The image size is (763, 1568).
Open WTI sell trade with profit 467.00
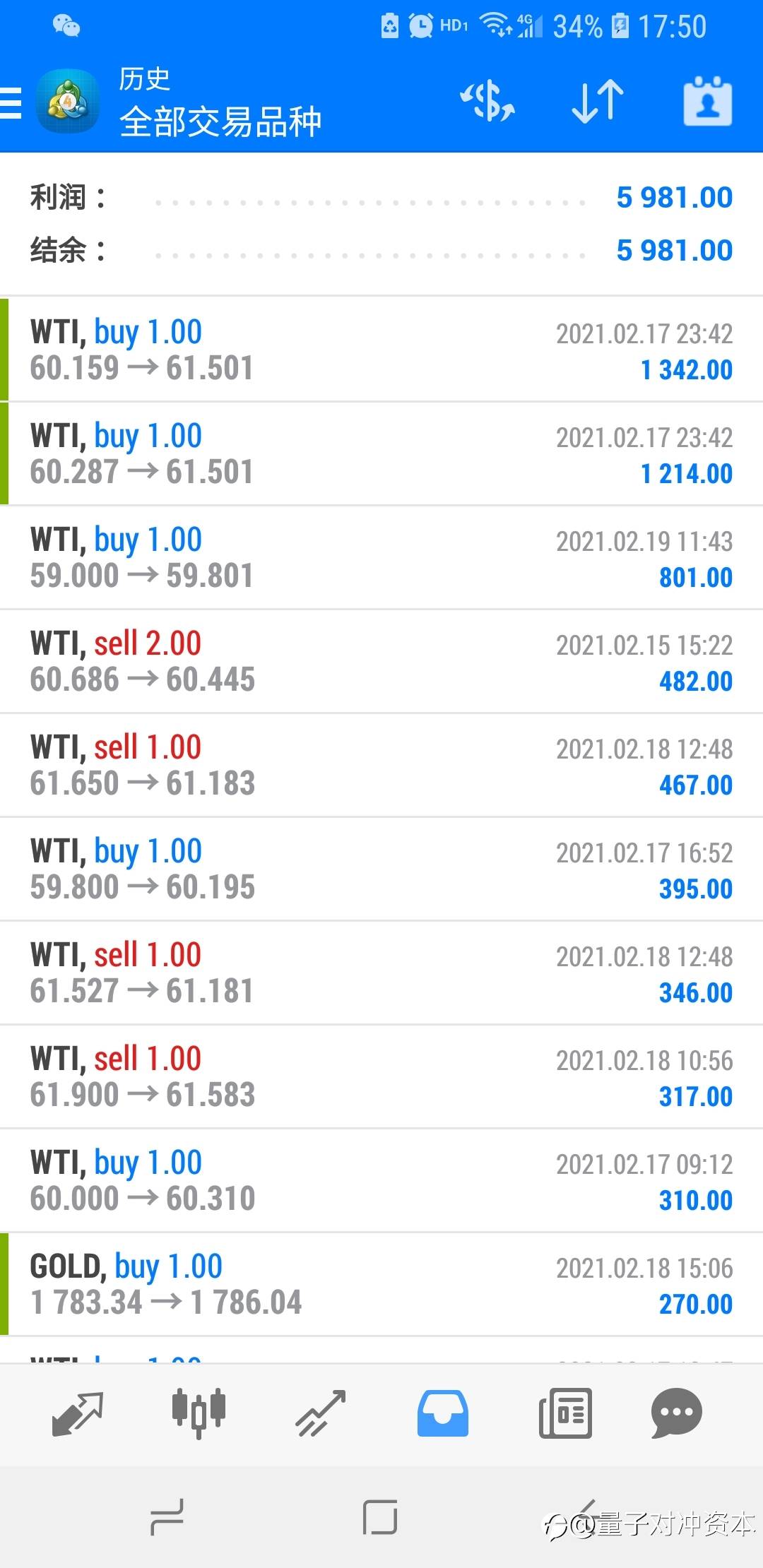click(x=381, y=765)
